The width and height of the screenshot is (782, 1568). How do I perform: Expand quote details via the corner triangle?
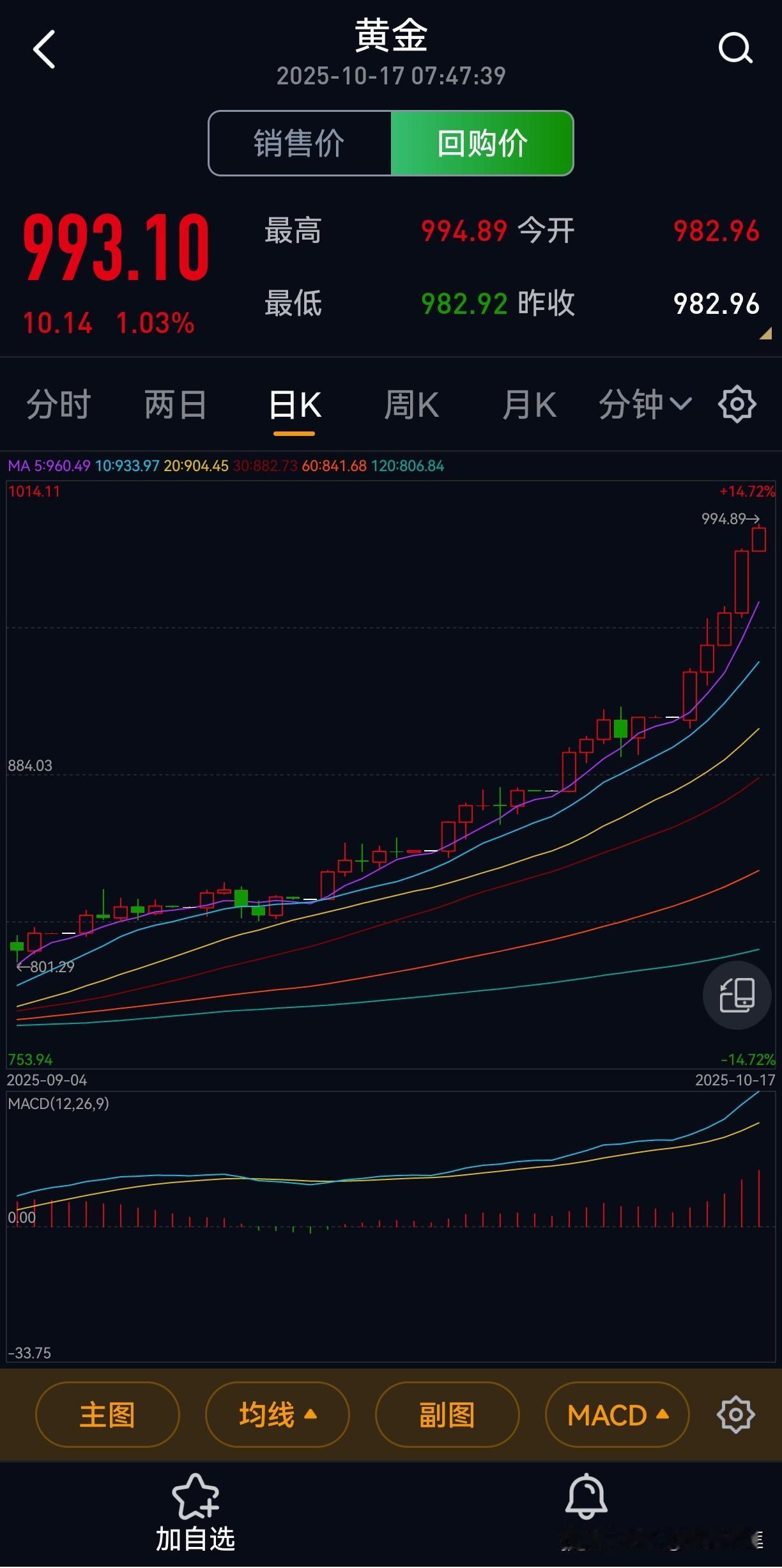point(765,334)
